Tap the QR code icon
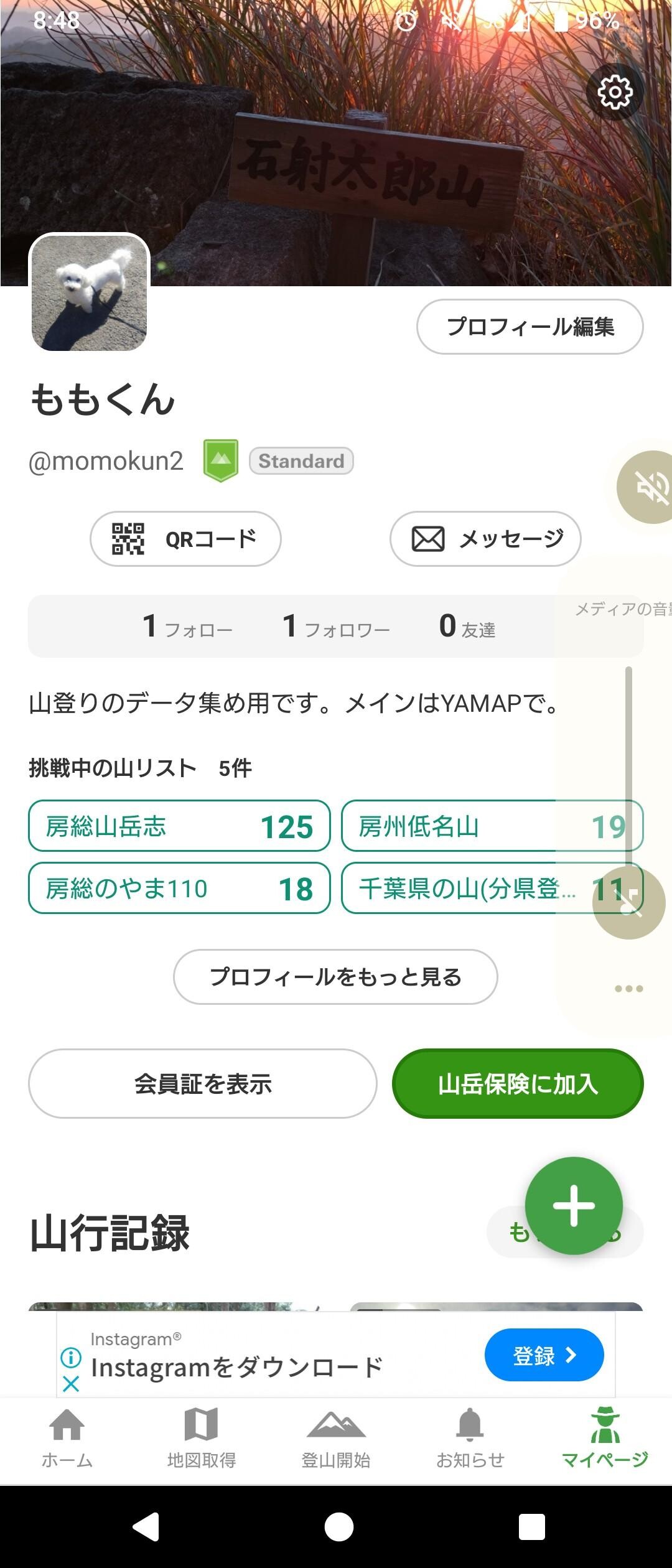Viewport: 672px width, 1568px height. point(128,539)
